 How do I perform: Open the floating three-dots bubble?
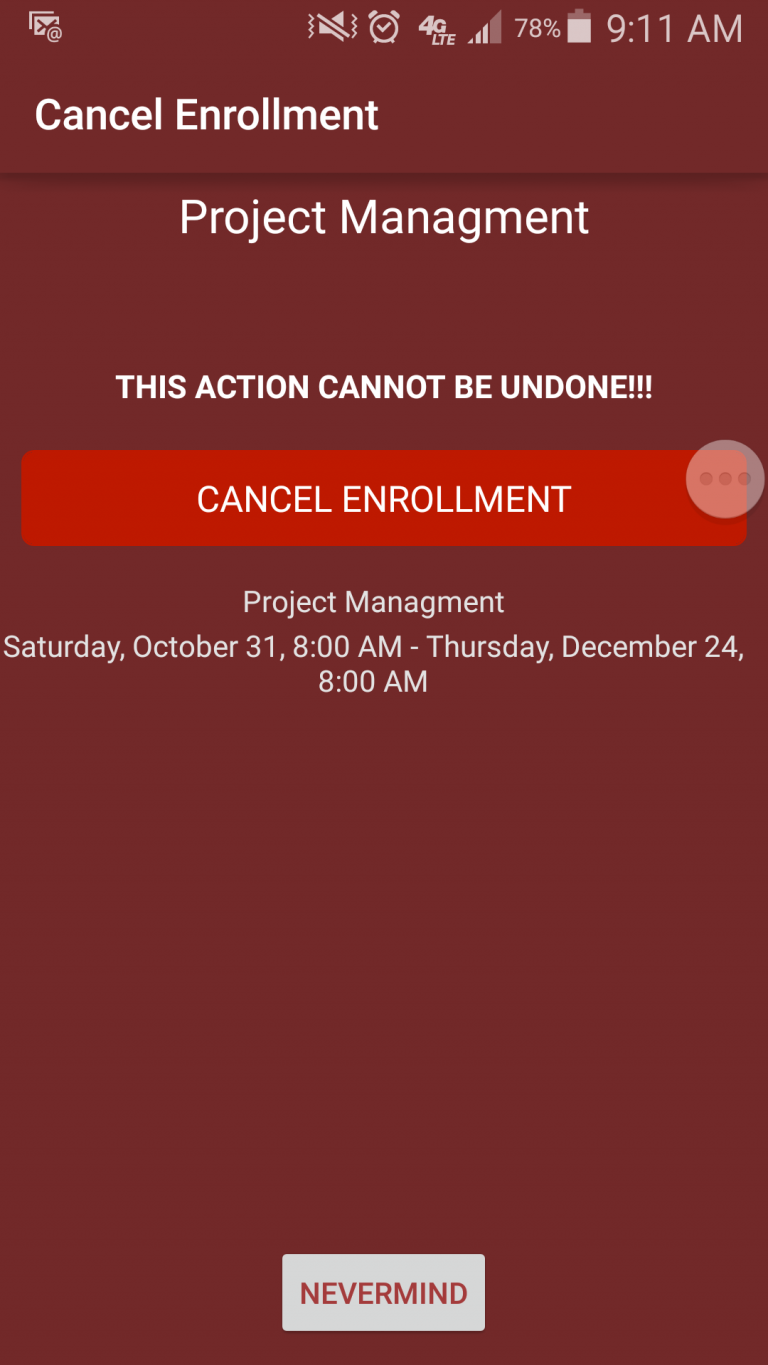click(x=725, y=479)
